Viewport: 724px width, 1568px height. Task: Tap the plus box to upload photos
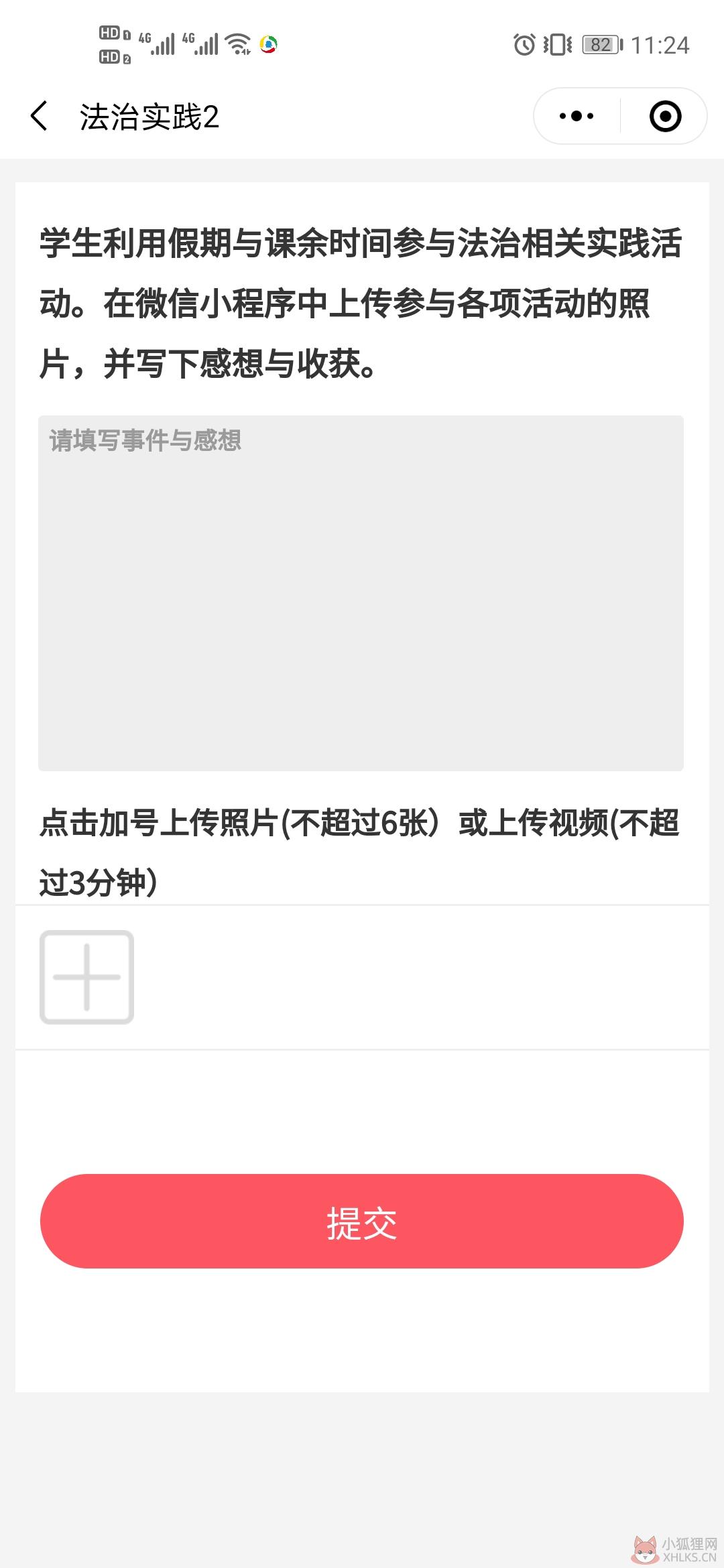coord(87,977)
